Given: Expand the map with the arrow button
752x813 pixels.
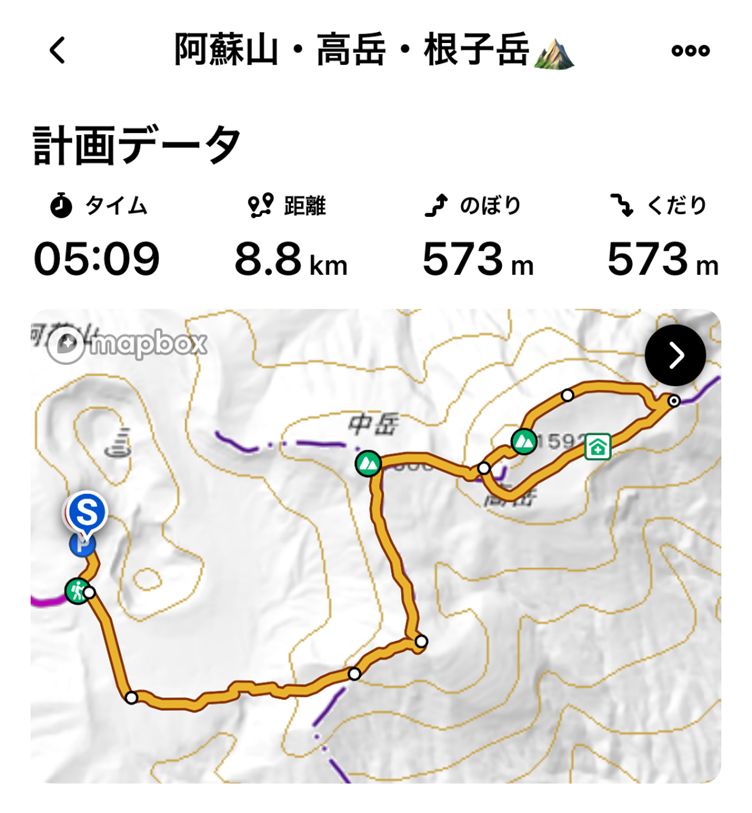Looking at the screenshot, I should (x=676, y=354).
